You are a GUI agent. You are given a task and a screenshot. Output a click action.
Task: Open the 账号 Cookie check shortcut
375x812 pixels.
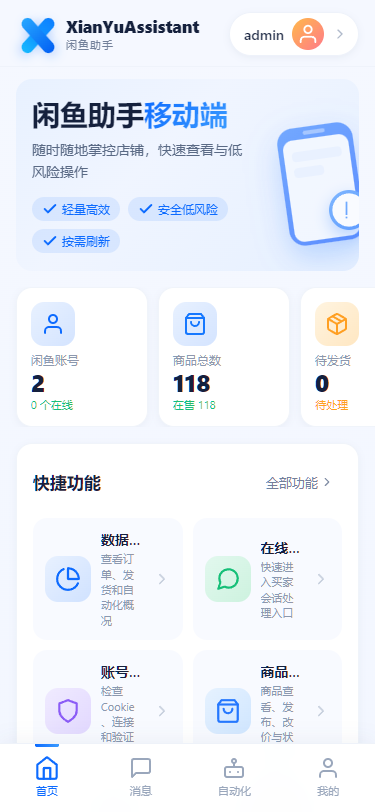coord(108,697)
